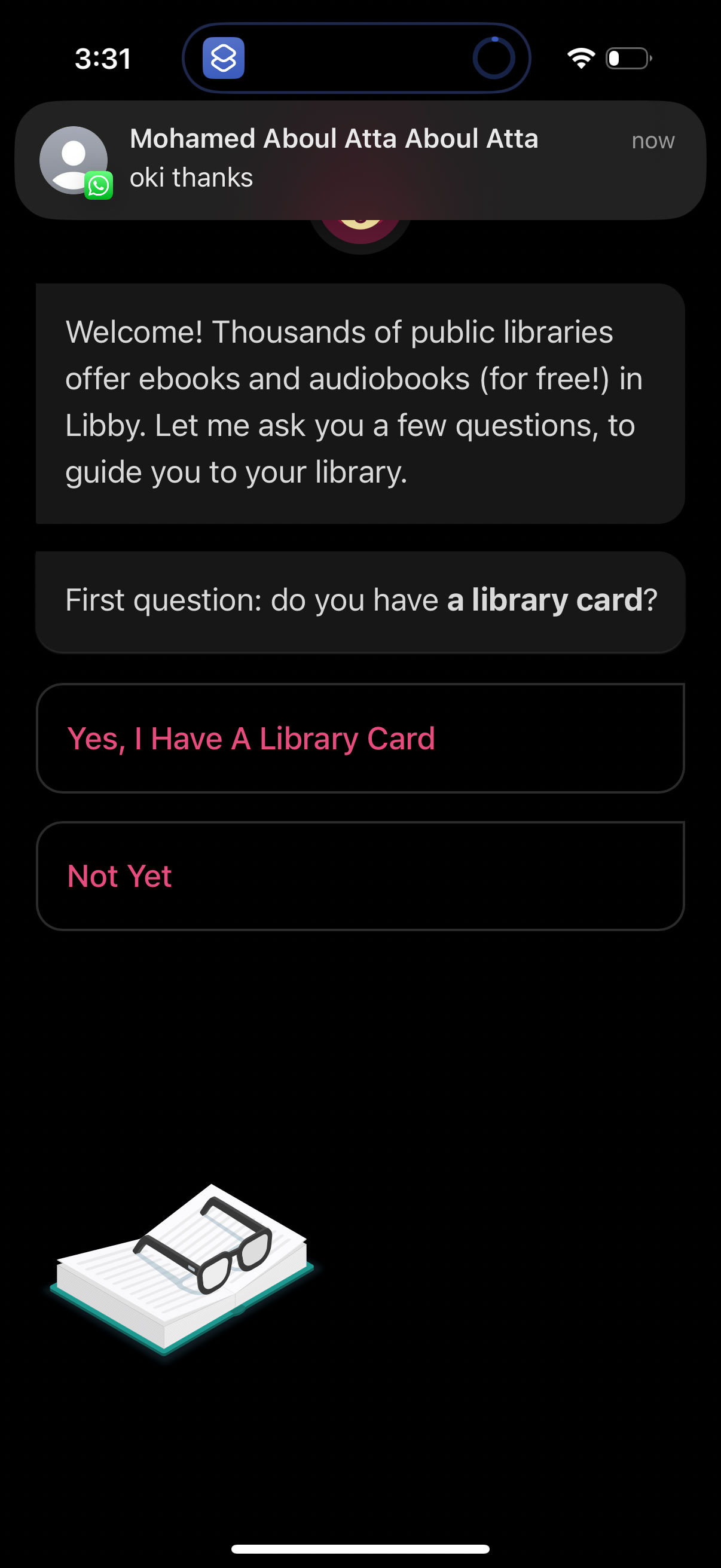The height and width of the screenshot is (1568, 721).
Task: Tap the oki thanks message preview
Action: click(x=191, y=178)
